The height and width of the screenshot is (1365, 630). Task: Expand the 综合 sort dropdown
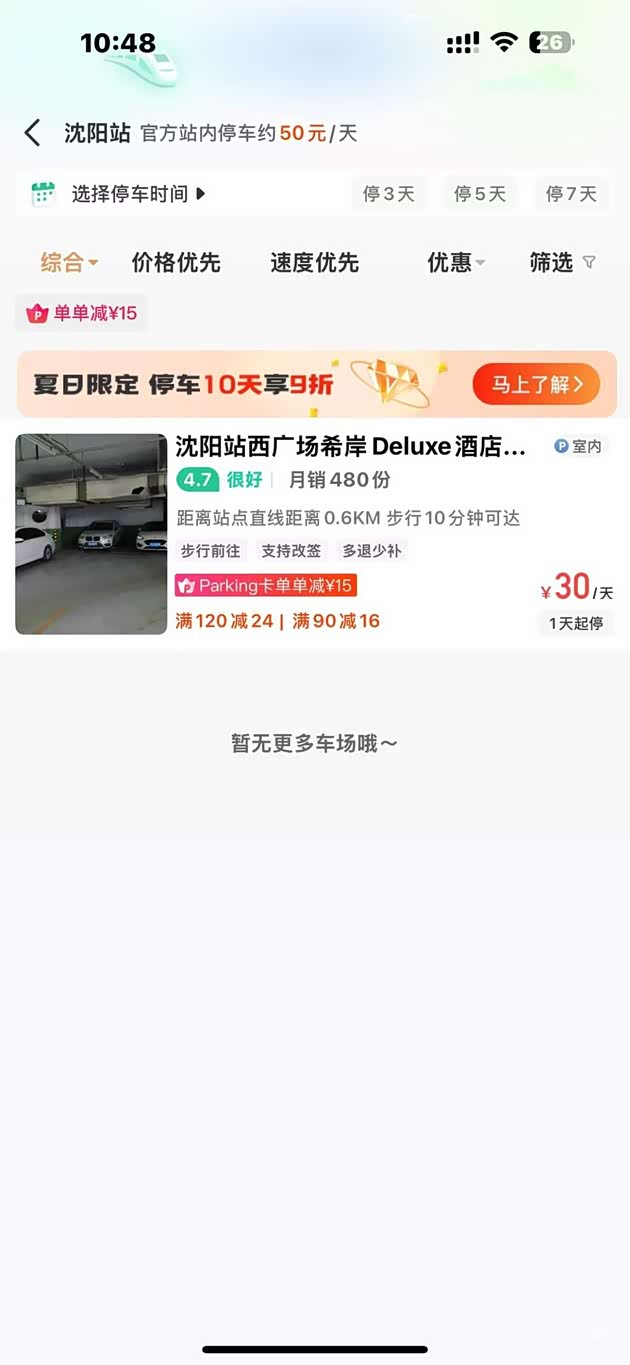click(69, 263)
